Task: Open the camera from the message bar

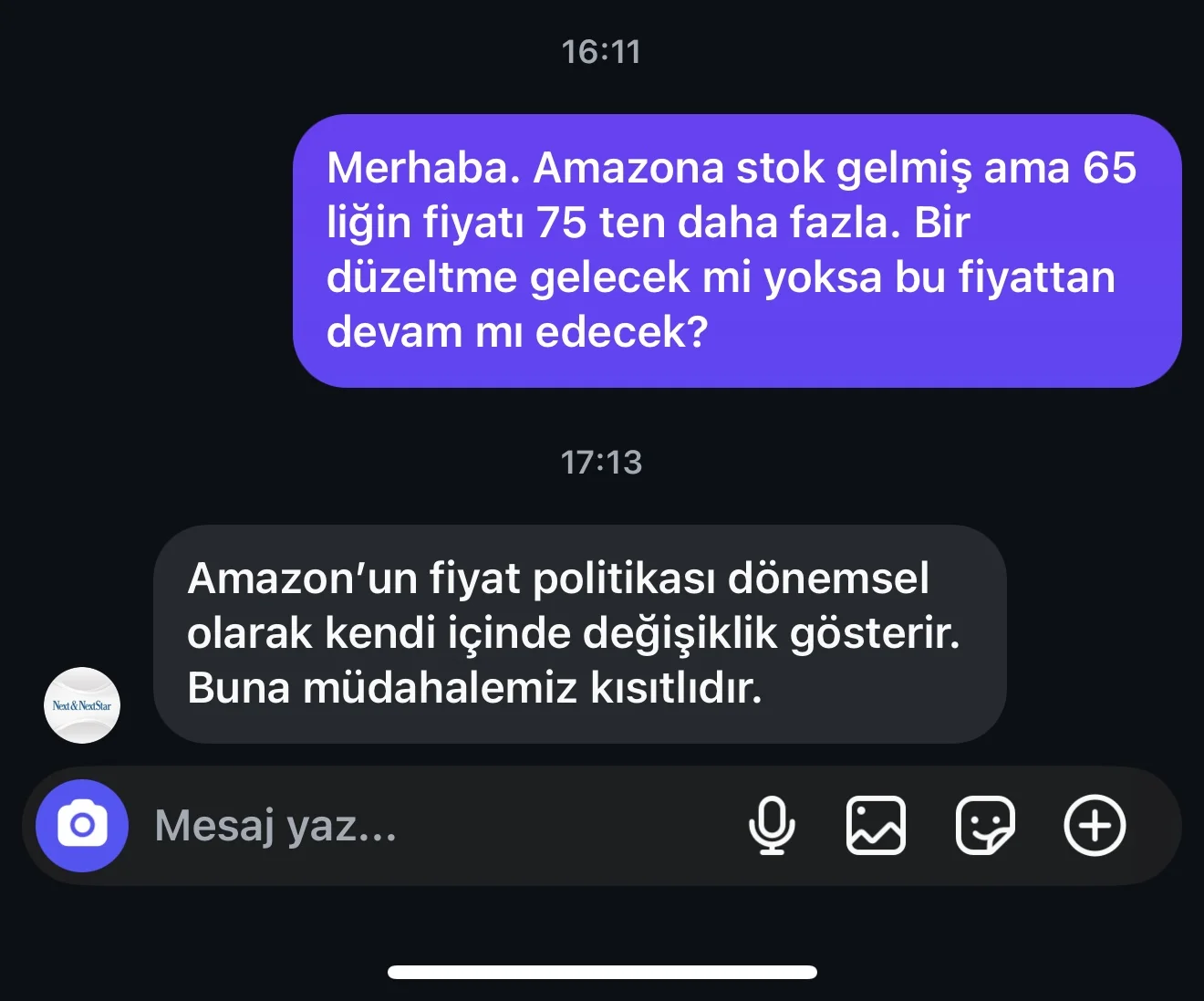Action: (x=82, y=826)
